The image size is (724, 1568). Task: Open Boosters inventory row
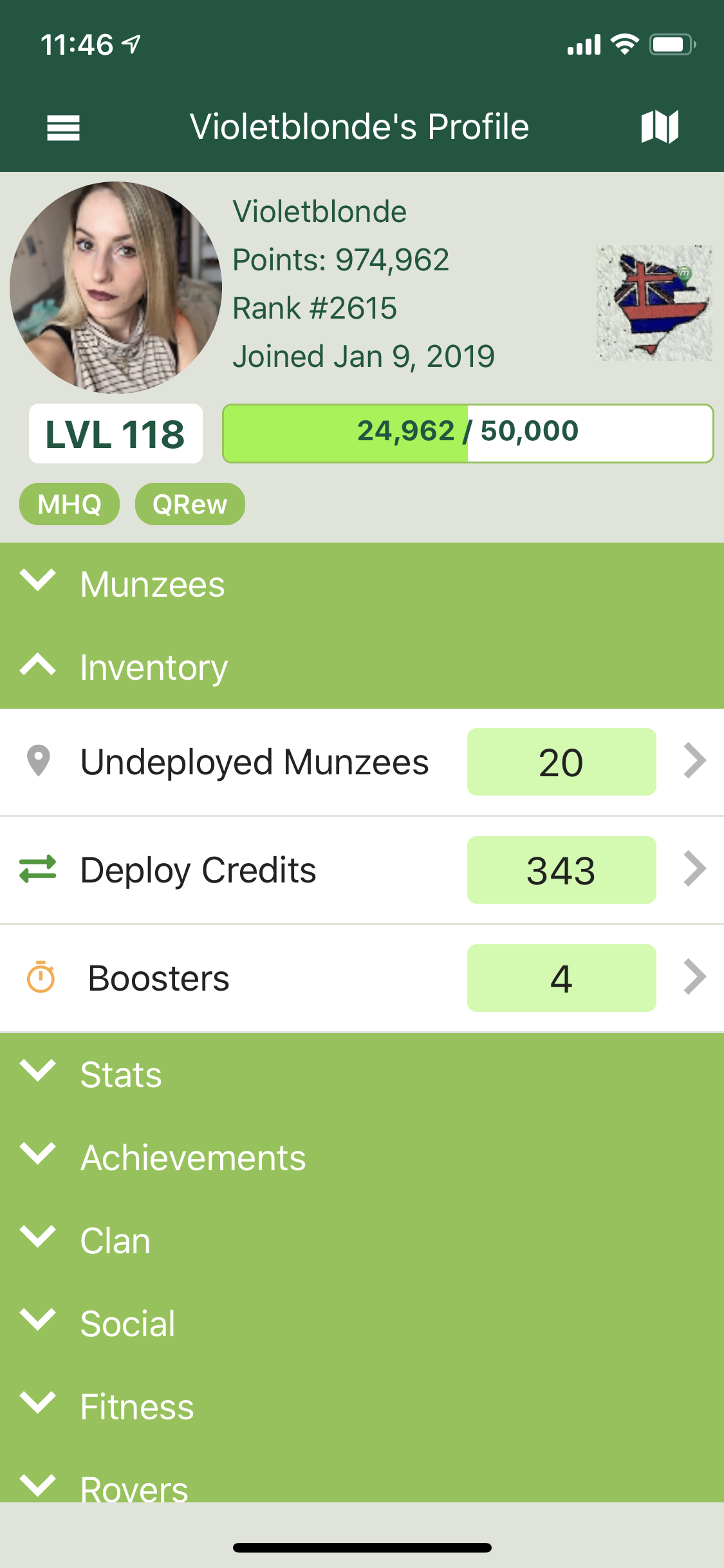click(x=362, y=978)
